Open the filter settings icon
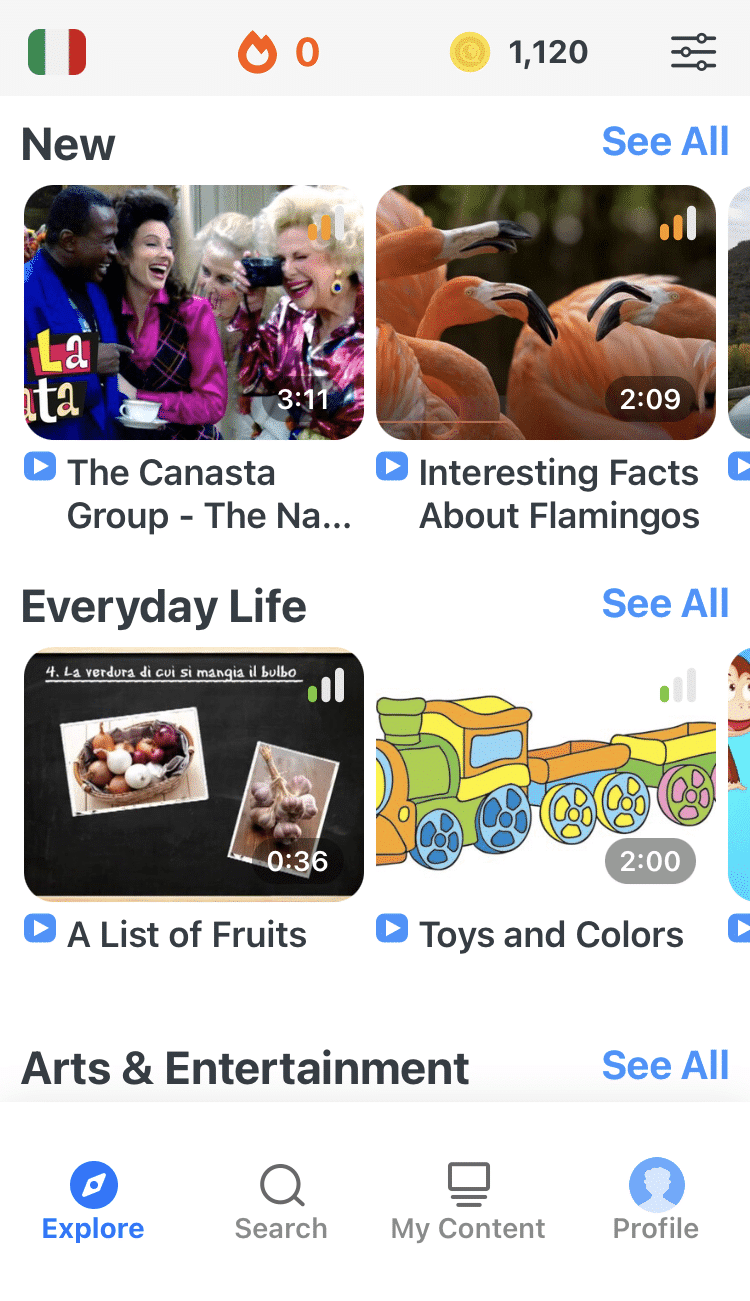750x1301 pixels. pyautogui.click(x=693, y=52)
